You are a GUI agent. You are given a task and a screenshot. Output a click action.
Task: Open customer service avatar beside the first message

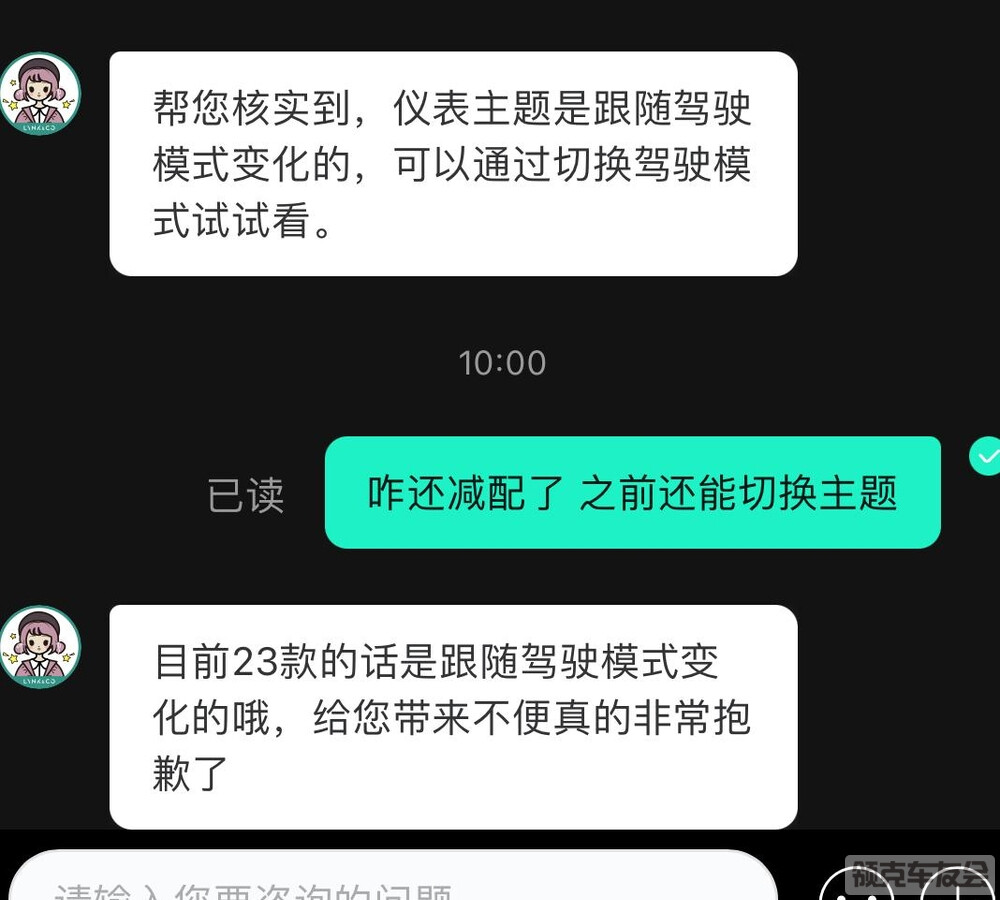pos(40,94)
